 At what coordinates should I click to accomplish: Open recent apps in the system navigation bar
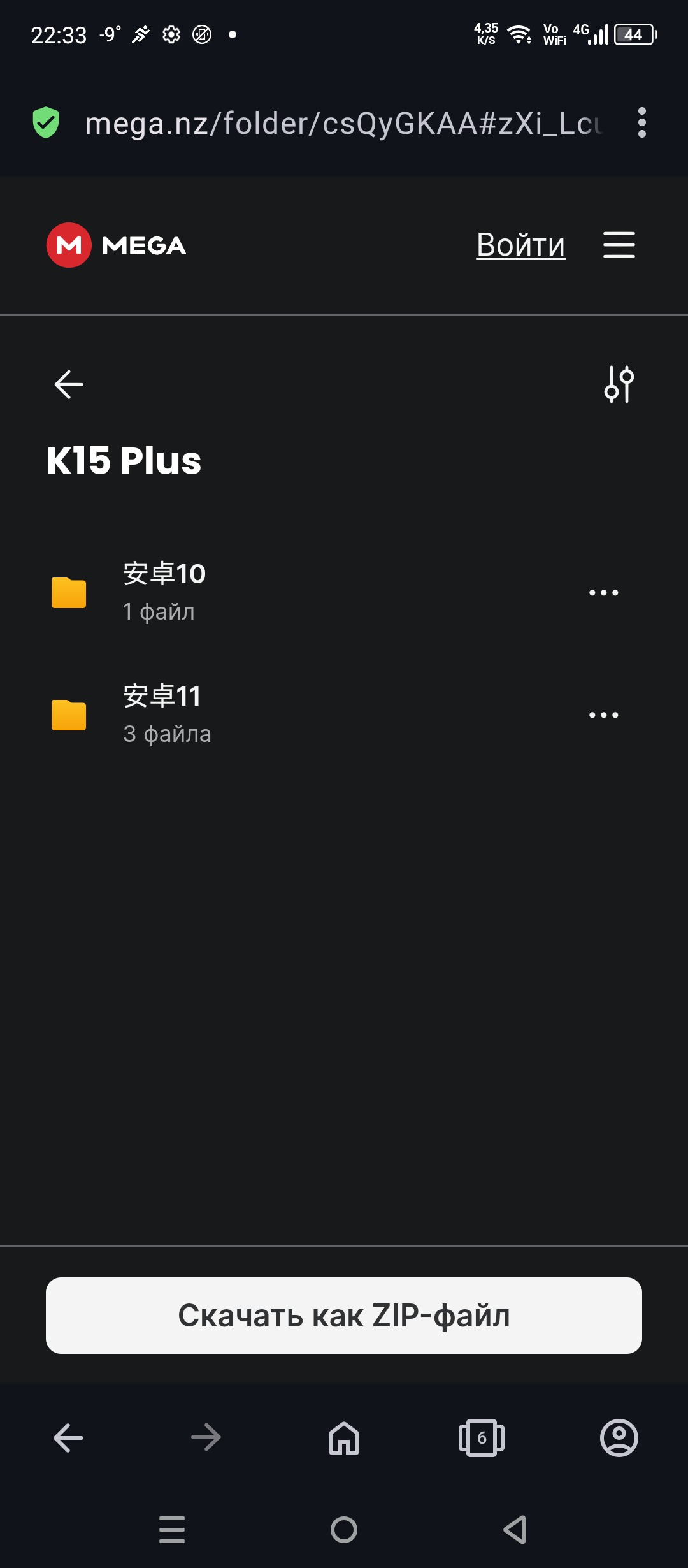click(172, 1530)
